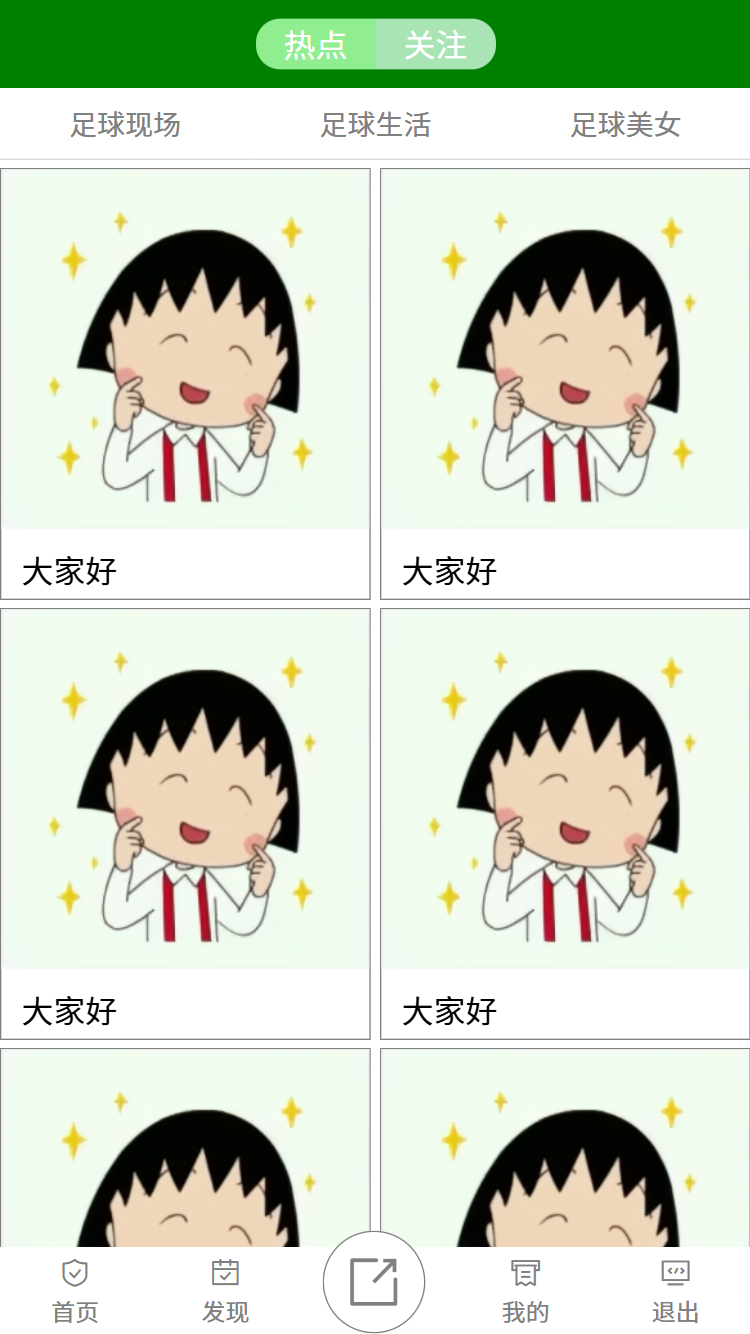
Task: Open the 我的 tab
Action: [x=525, y=1290]
